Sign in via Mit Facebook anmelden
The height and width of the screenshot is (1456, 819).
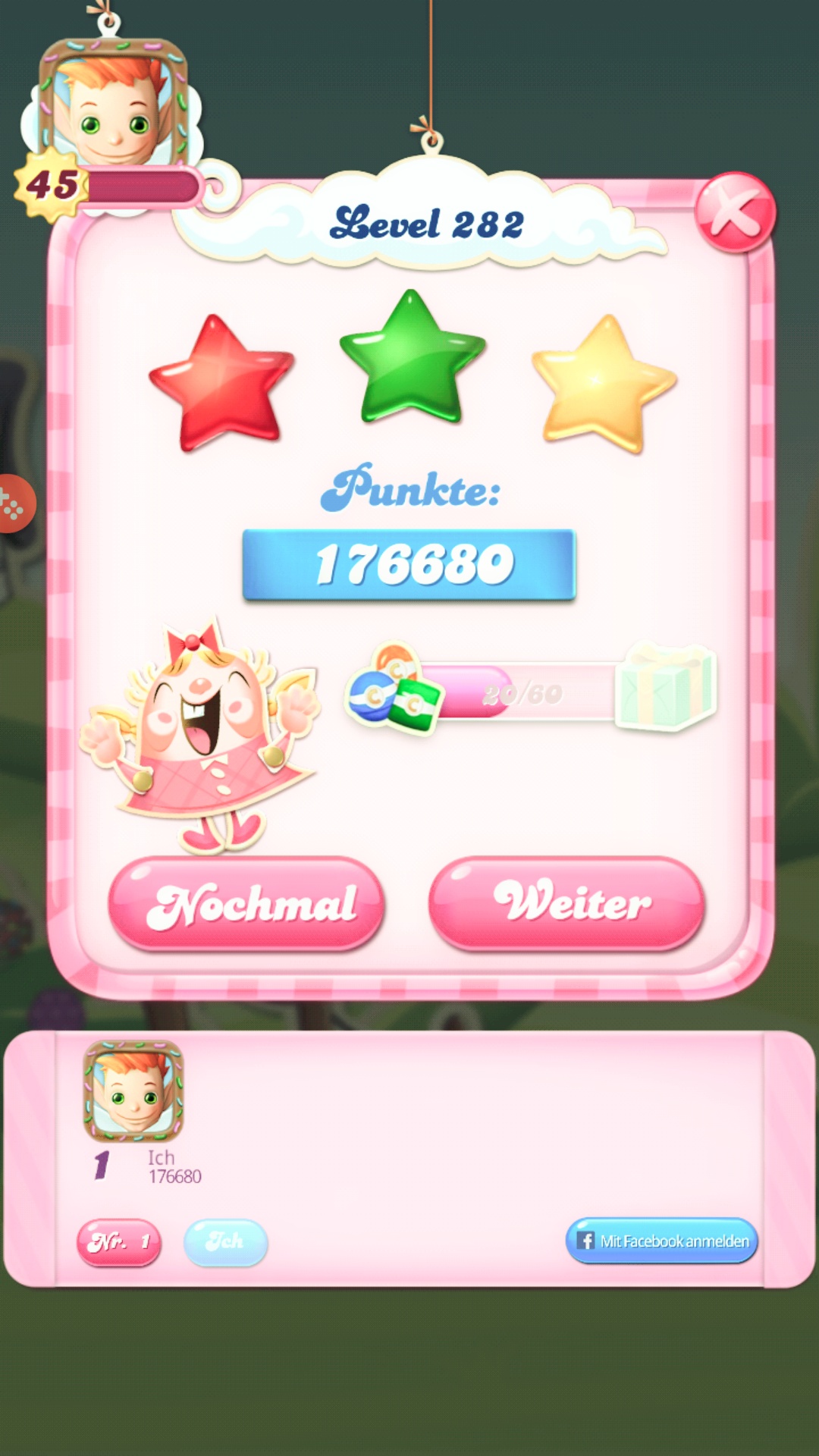661,1241
